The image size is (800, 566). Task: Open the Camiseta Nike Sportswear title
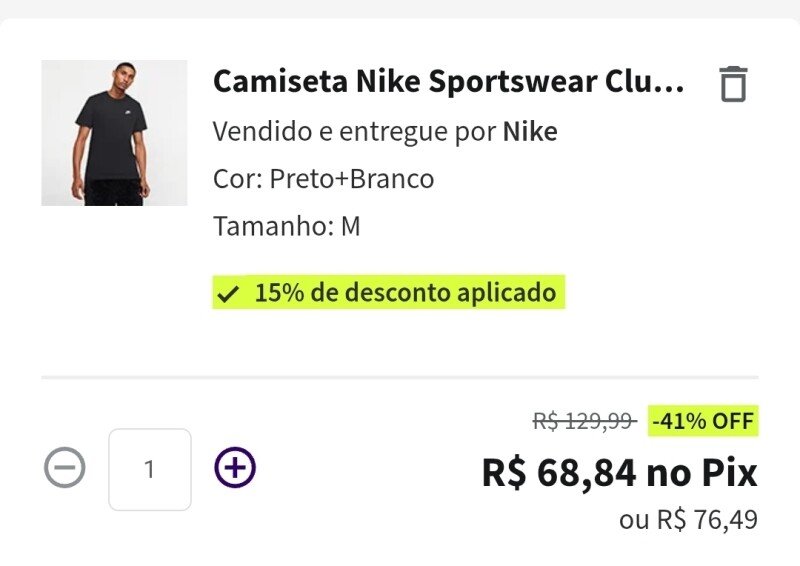pyautogui.click(x=448, y=82)
